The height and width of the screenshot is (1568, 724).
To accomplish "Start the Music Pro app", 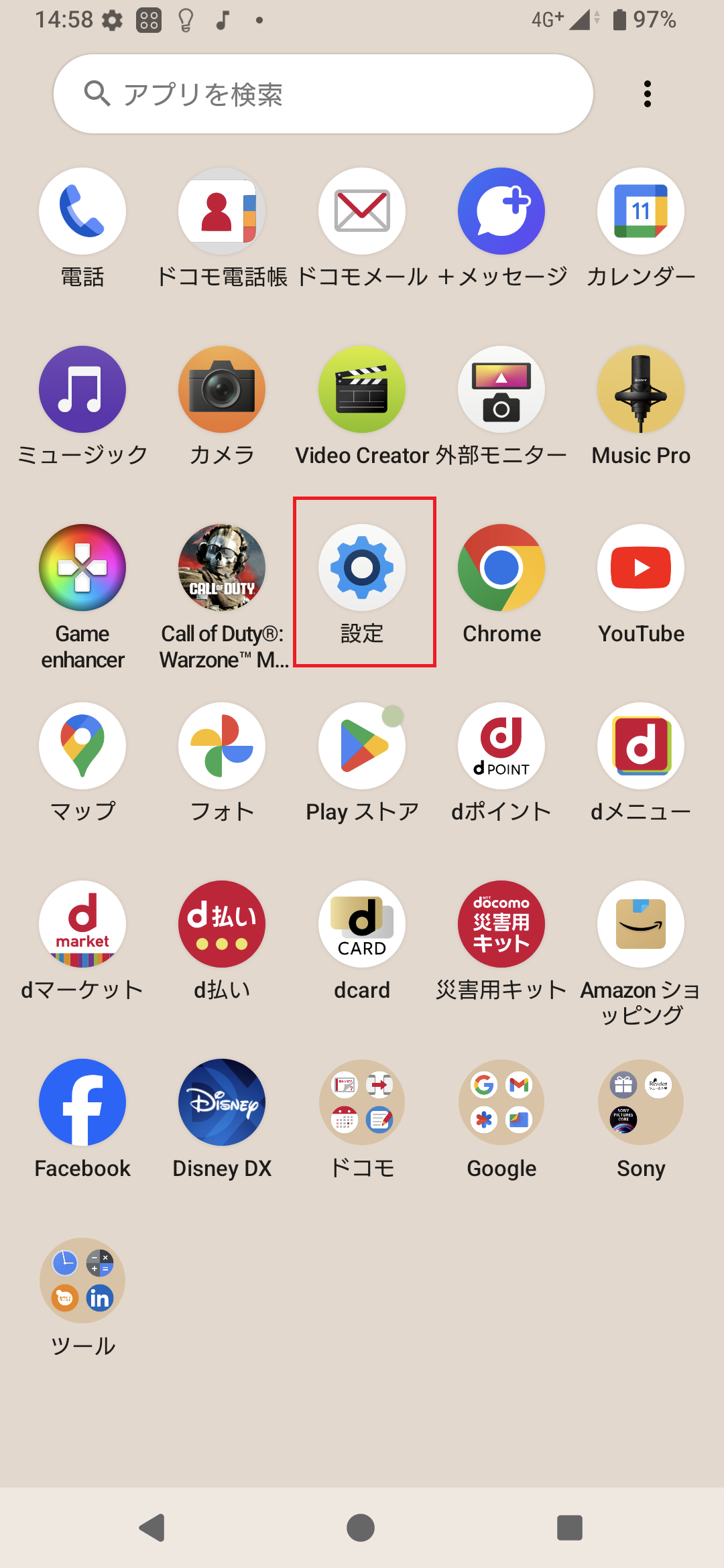I will click(640, 389).
